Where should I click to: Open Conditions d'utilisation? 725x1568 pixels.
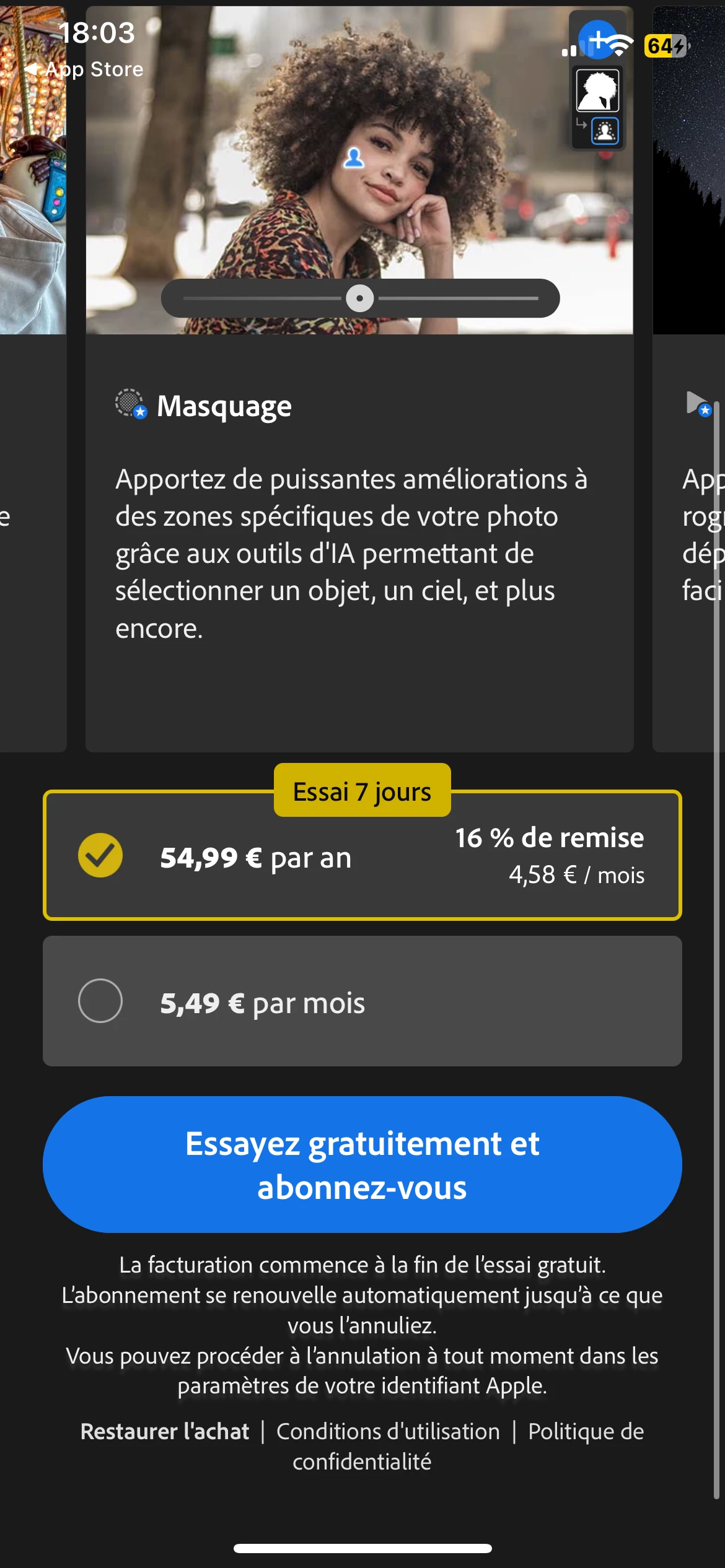388,1432
